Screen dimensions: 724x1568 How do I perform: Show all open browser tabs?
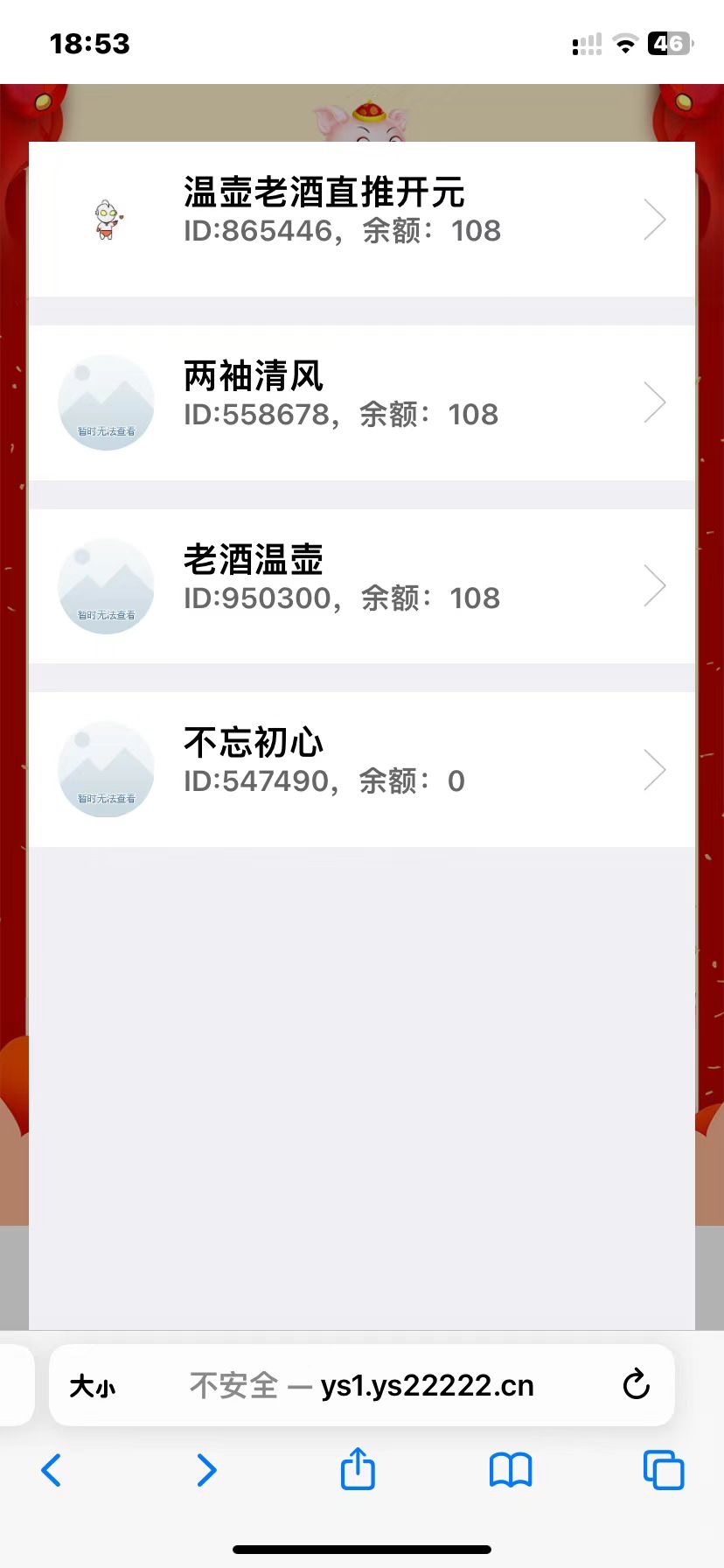[x=664, y=1470]
